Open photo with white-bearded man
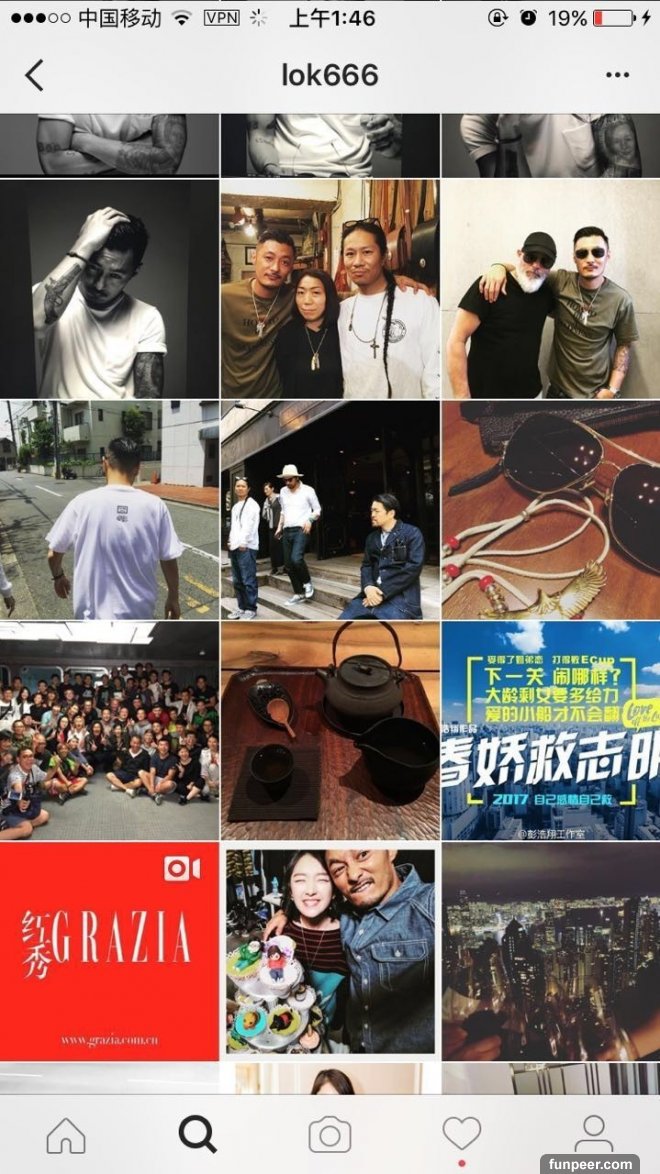The image size is (660, 1174). pyautogui.click(x=551, y=289)
